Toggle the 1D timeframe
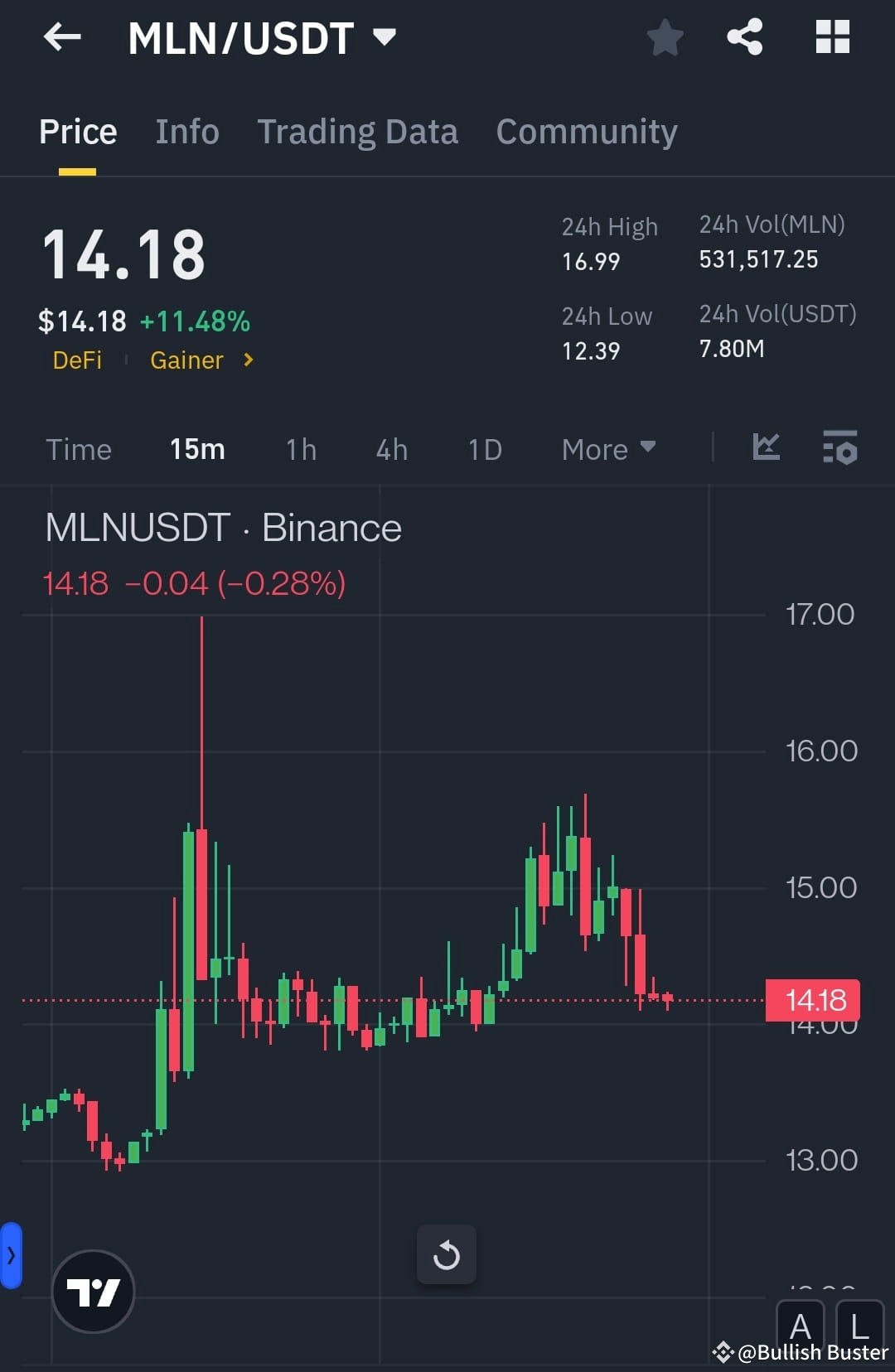The width and height of the screenshot is (895, 1372). 484,449
